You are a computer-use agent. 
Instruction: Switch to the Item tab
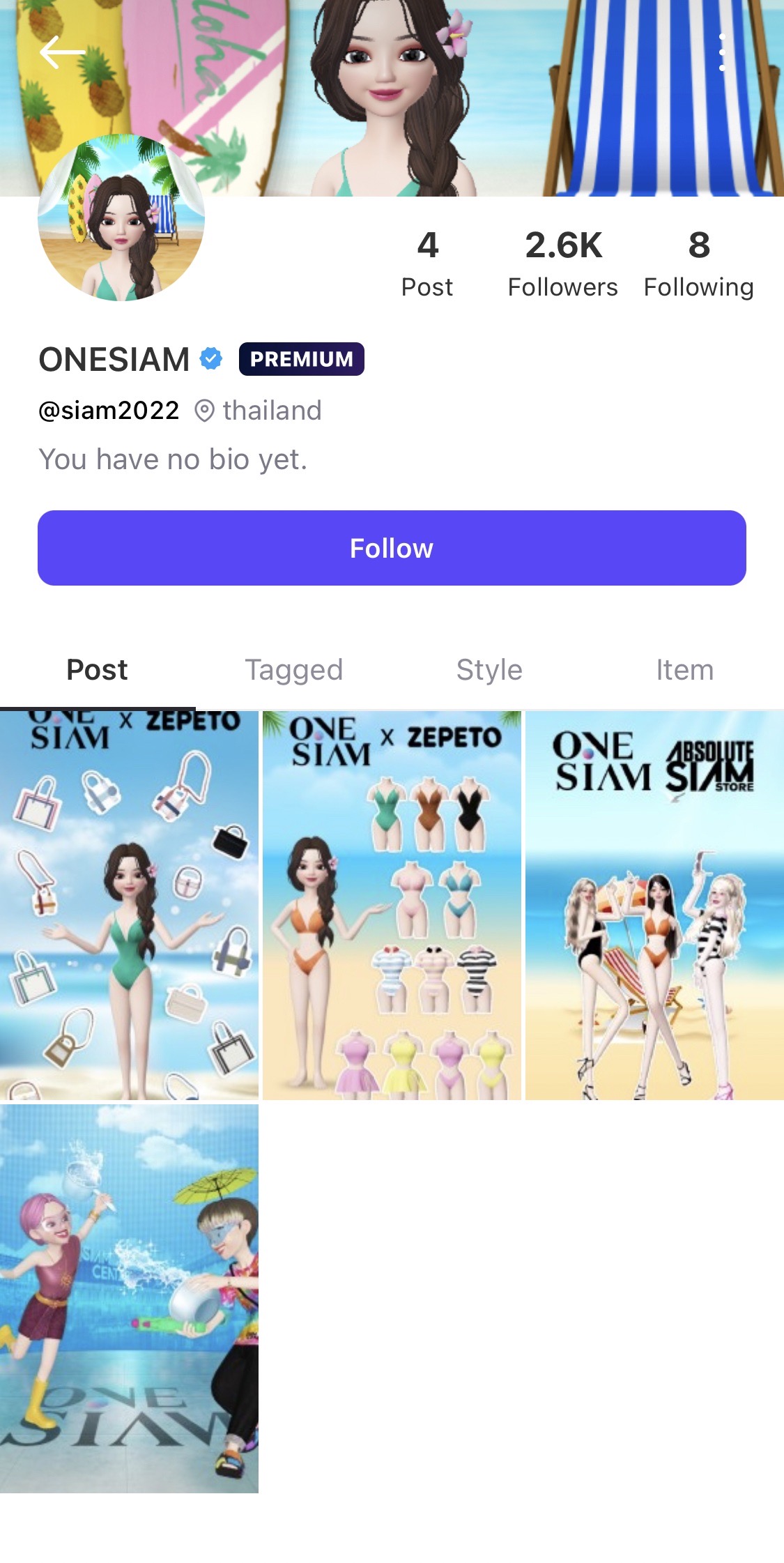click(x=684, y=670)
